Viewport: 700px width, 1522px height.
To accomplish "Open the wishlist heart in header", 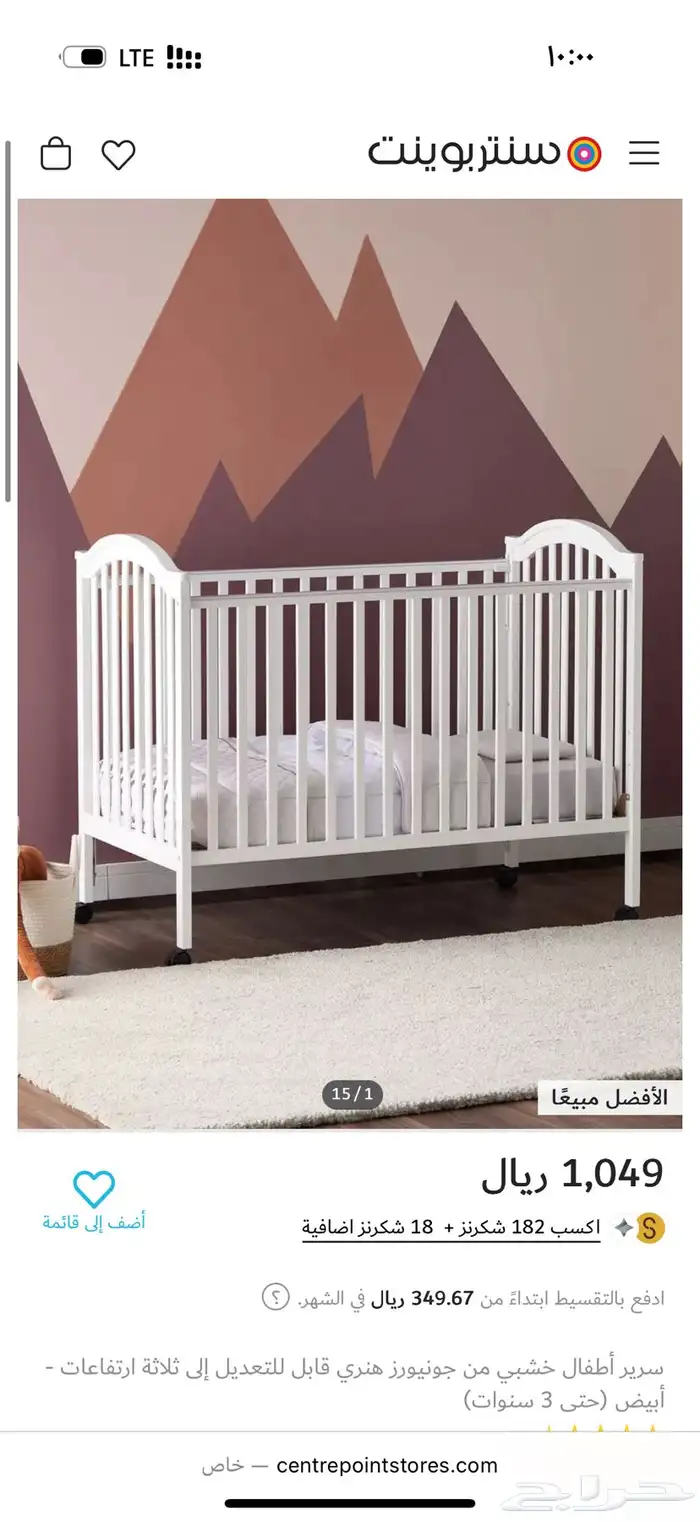I will click(118, 155).
